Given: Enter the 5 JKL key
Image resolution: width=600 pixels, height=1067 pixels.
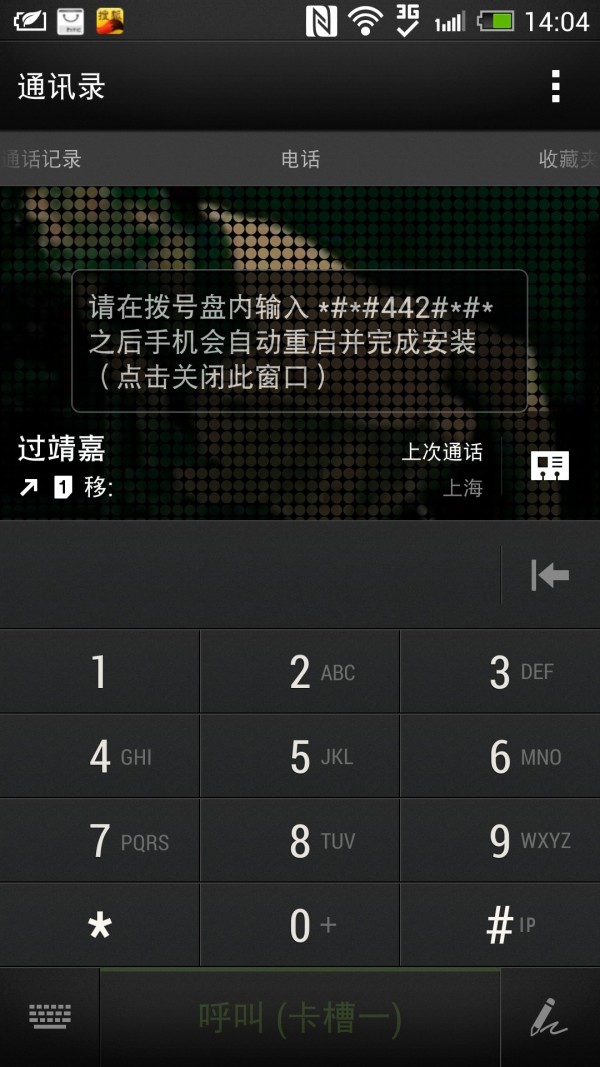Looking at the screenshot, I should tap(300, 757).
